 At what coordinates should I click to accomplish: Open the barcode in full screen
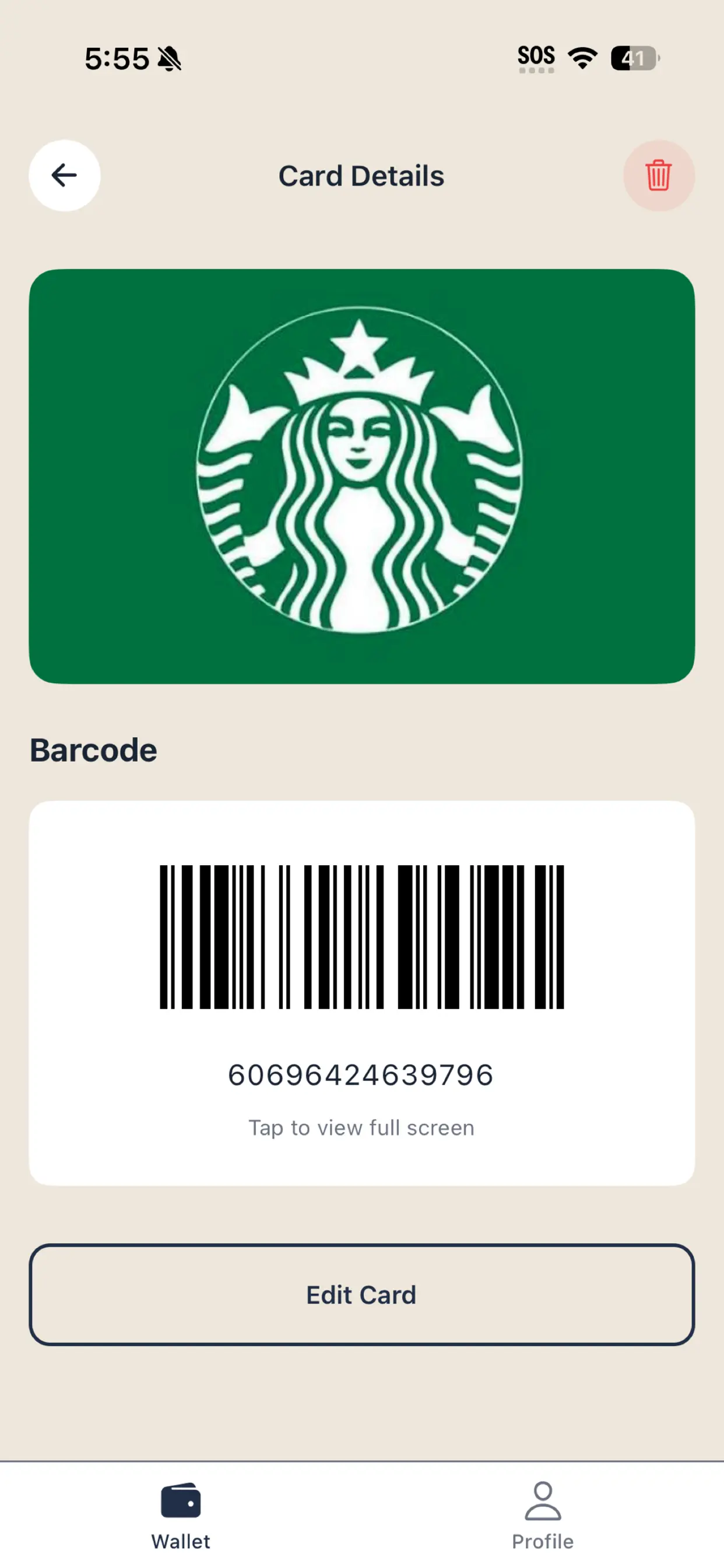pos(361,993)
